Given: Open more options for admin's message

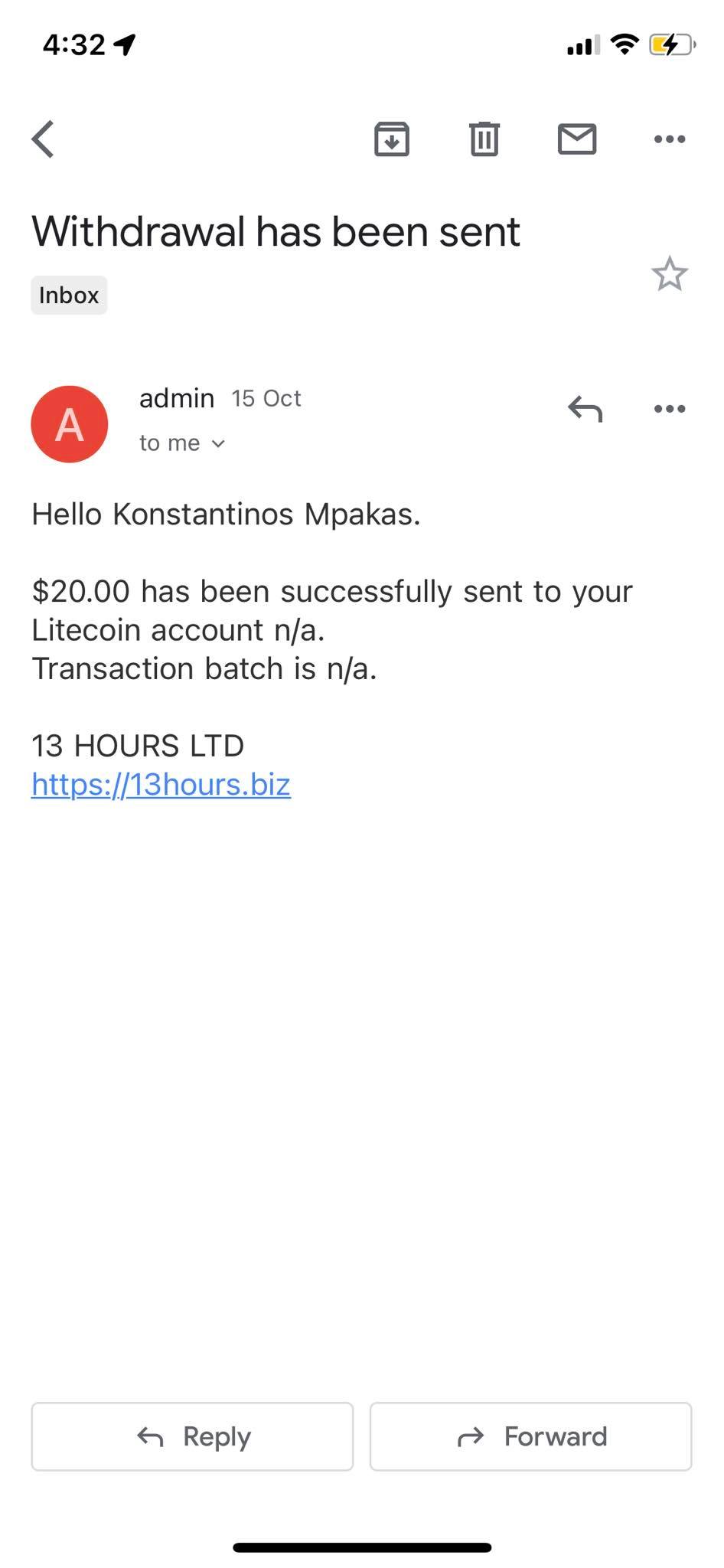Looking at the screenshot, I should pyautogui.click(x=670, y=409).
